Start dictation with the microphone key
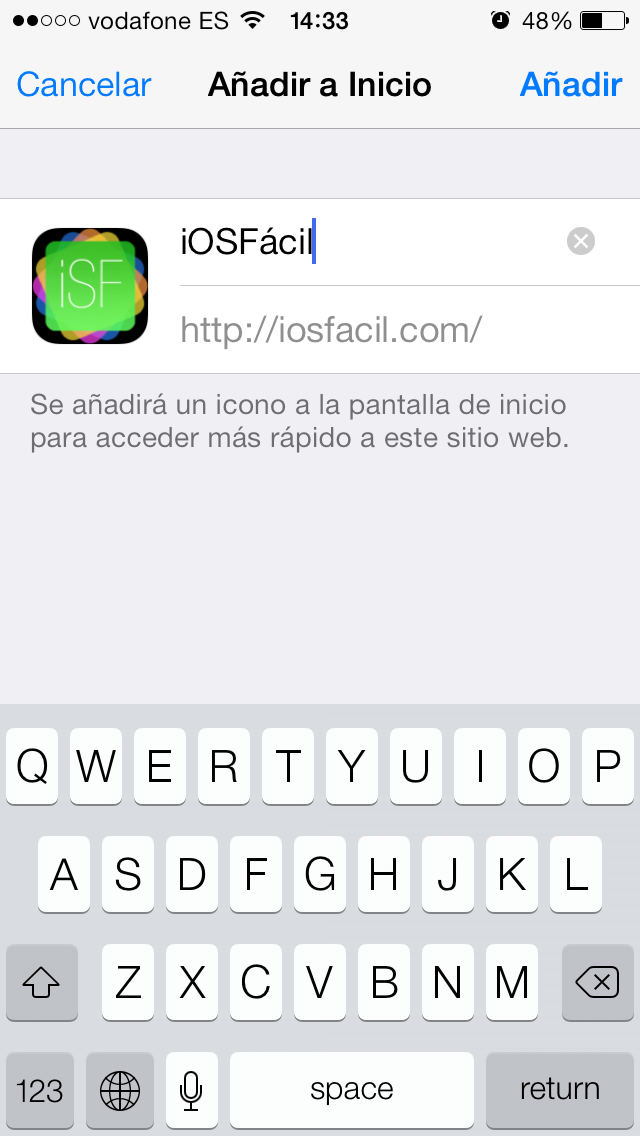 [191, 1089]
